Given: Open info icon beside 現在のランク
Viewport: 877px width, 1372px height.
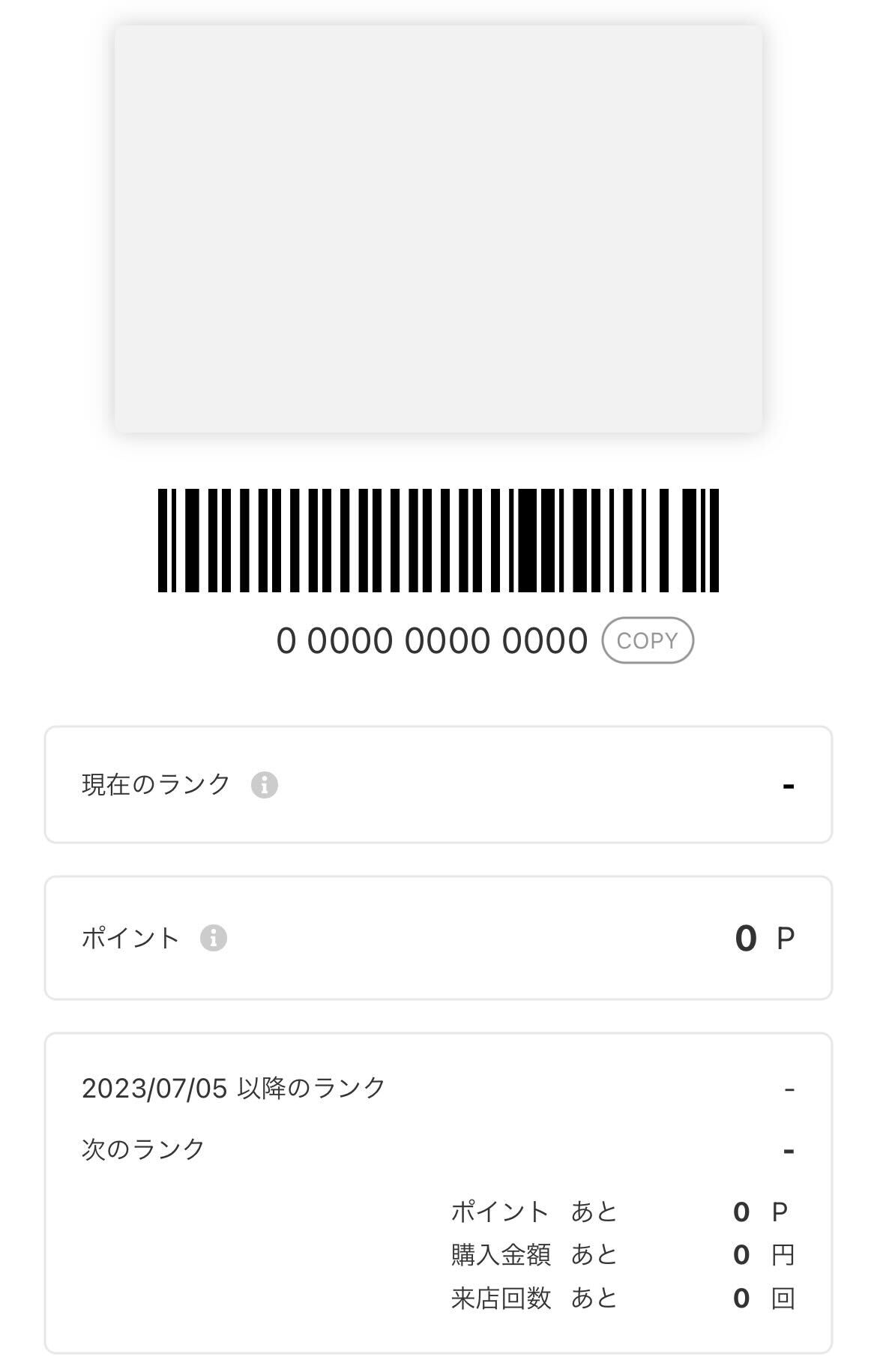Looking at the screenshot, I should point(264,785).
